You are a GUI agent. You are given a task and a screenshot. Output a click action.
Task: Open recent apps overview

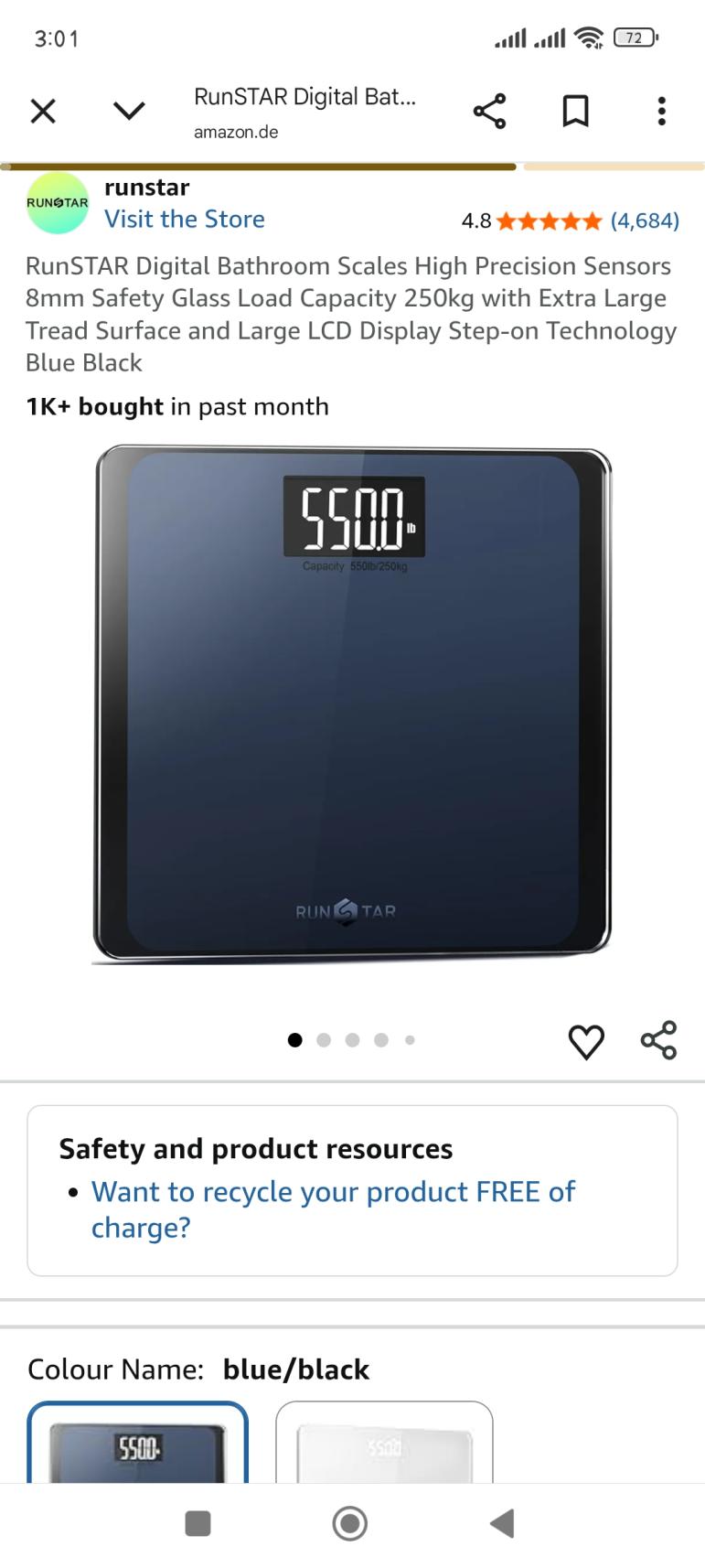[x=198, y=1523]
